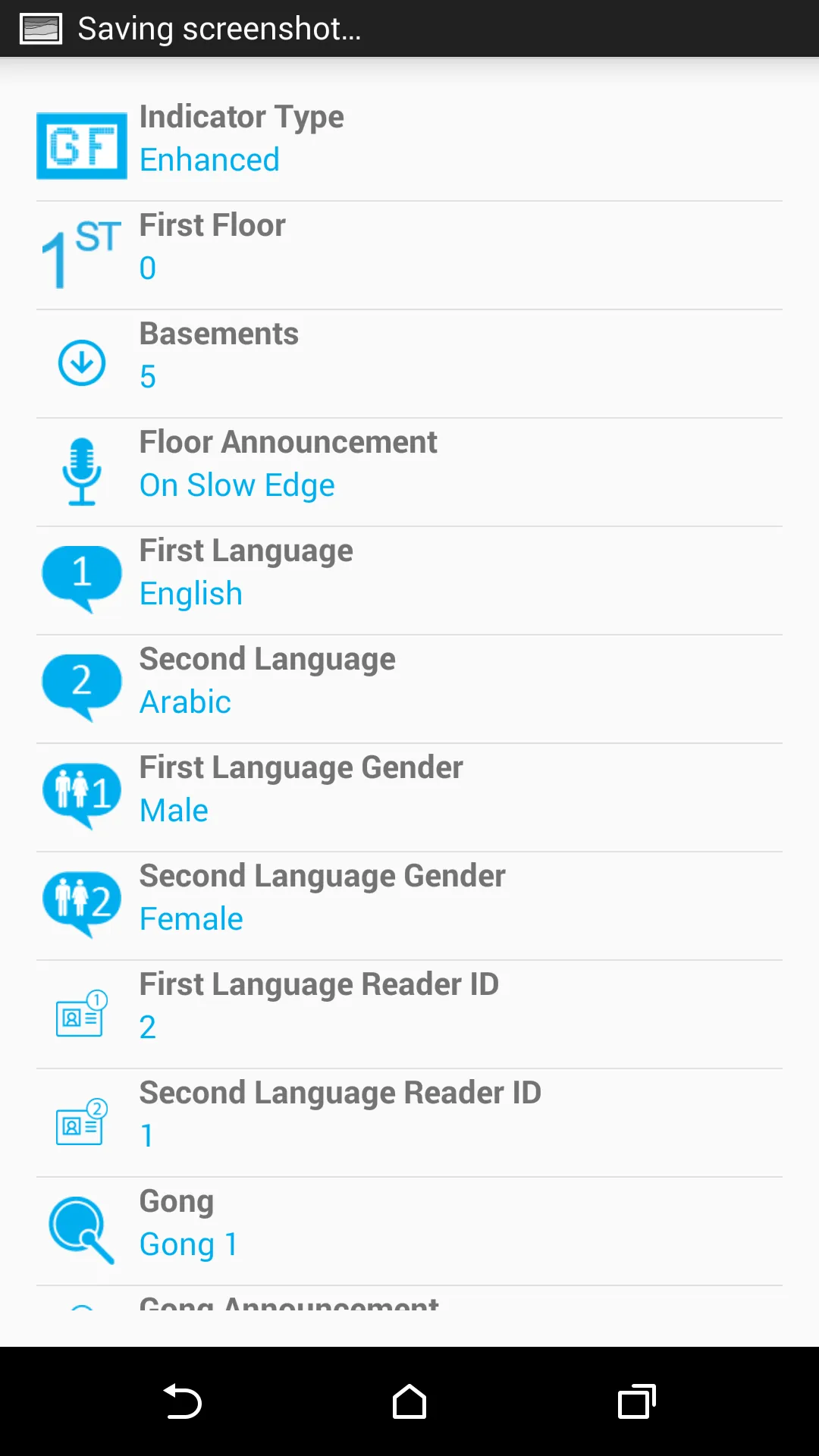
Task: Click the Basements down-arrow icon
Action: tap(81, 362)
